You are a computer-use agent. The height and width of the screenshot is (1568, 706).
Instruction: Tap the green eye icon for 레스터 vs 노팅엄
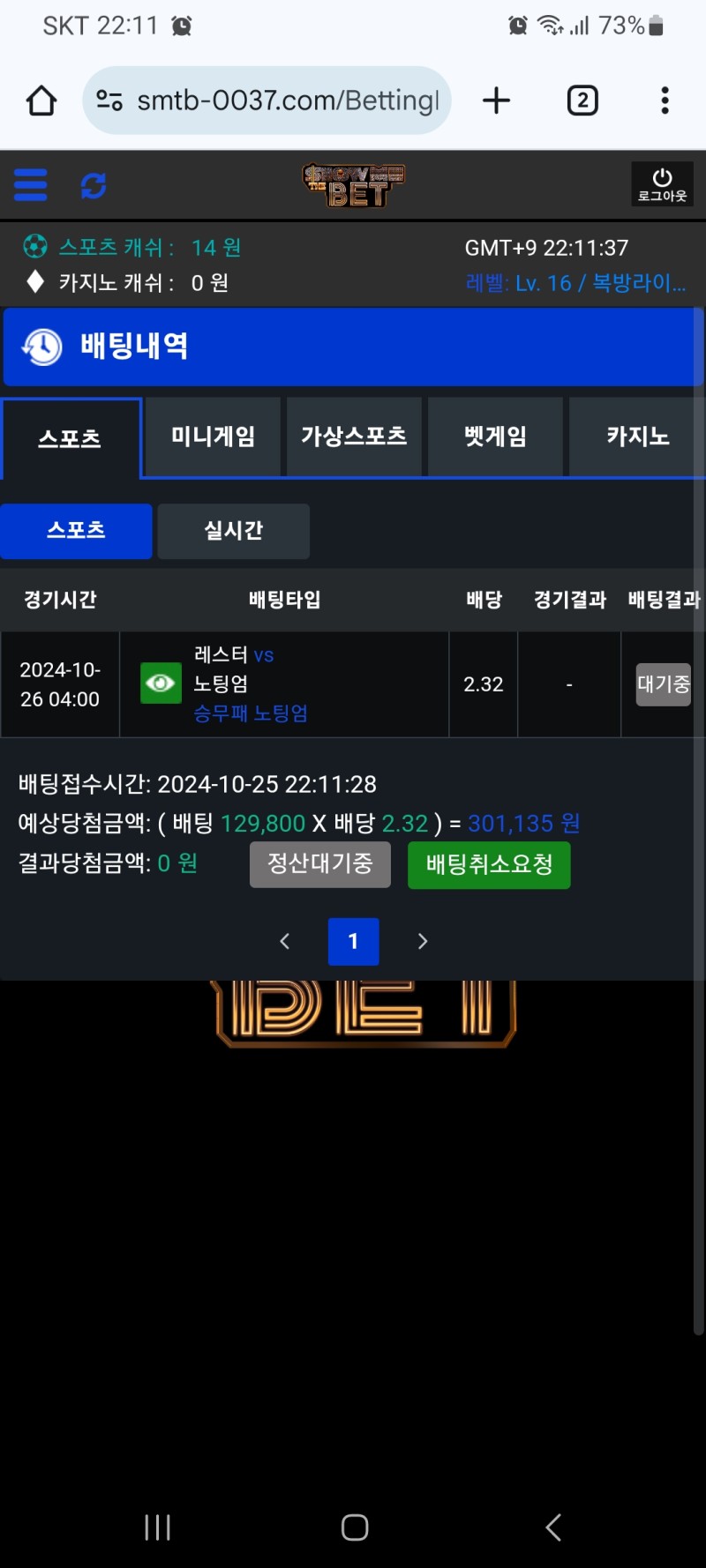pyautogui.click(x=161, y=683)
